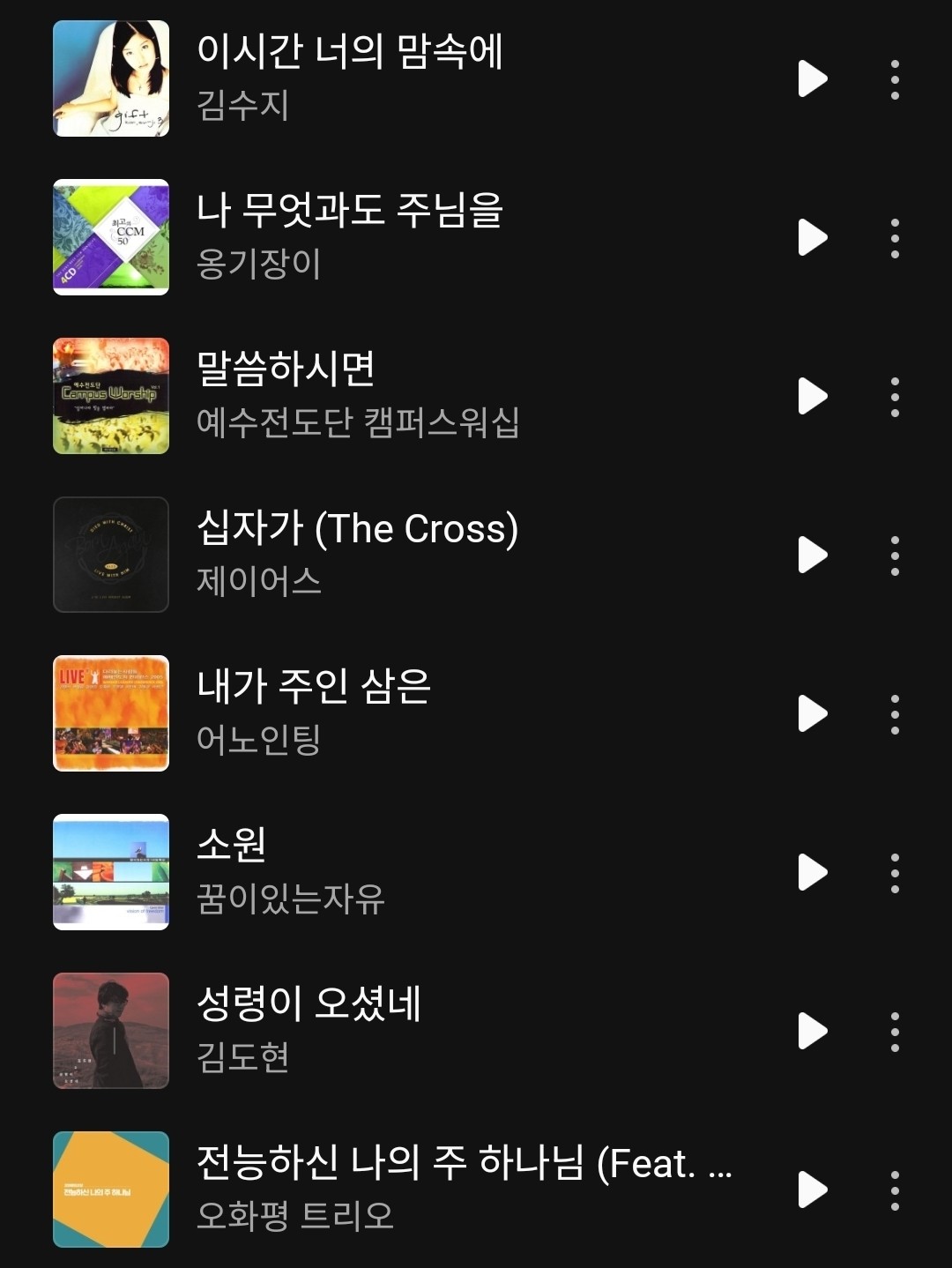This screenshot has width=952, height=1268.
Task: Play 성령이 오셨네 by 김도현
Action: [812, 1031]
